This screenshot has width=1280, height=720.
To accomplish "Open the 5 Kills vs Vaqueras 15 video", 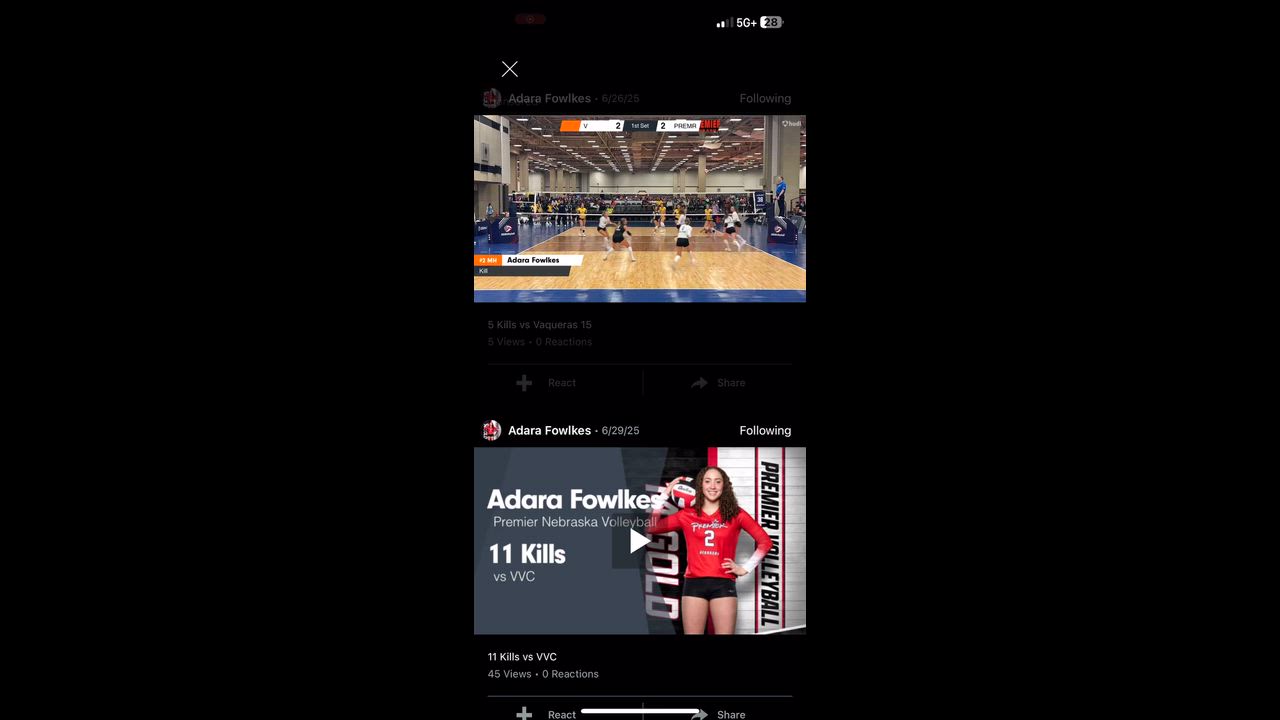I will pos(639,208).
